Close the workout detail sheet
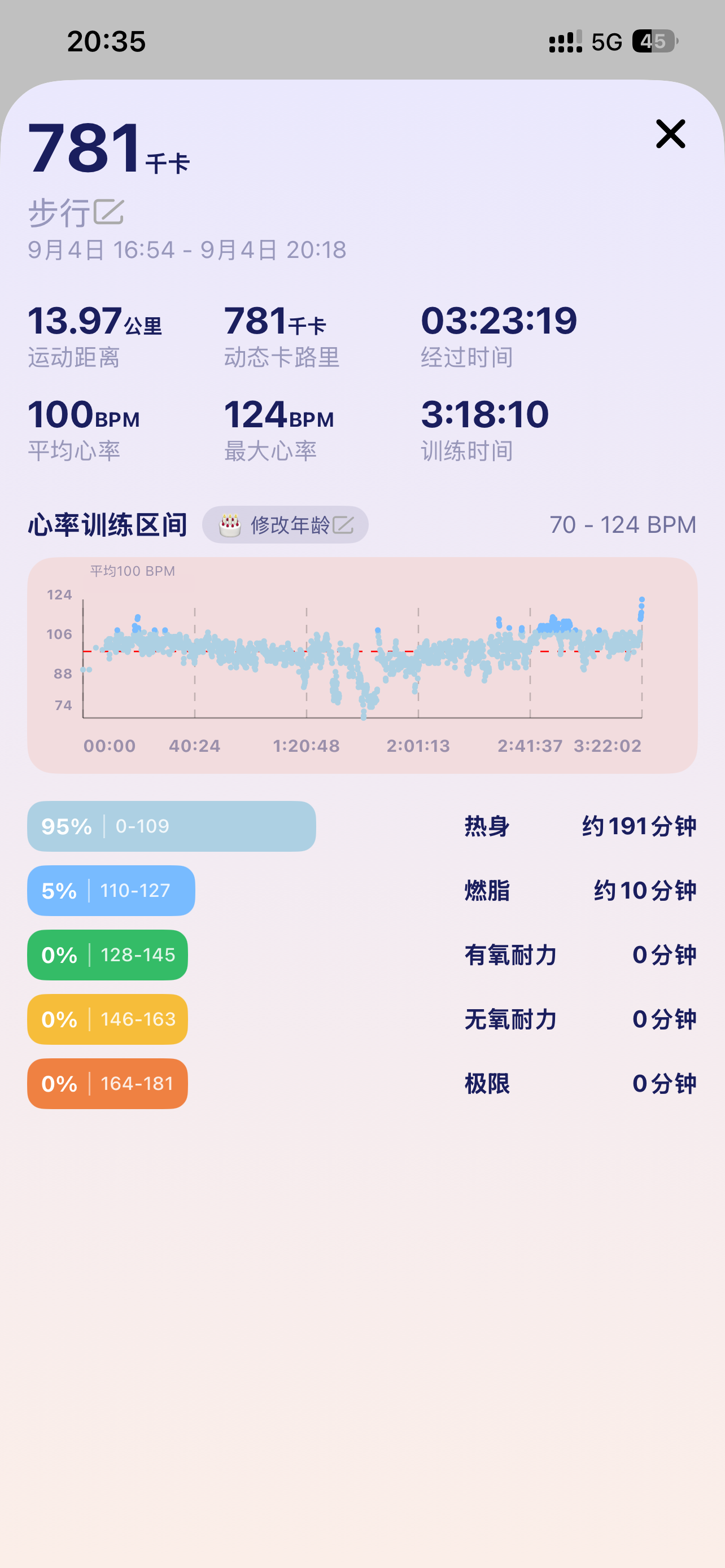 (x=670, y=134)
